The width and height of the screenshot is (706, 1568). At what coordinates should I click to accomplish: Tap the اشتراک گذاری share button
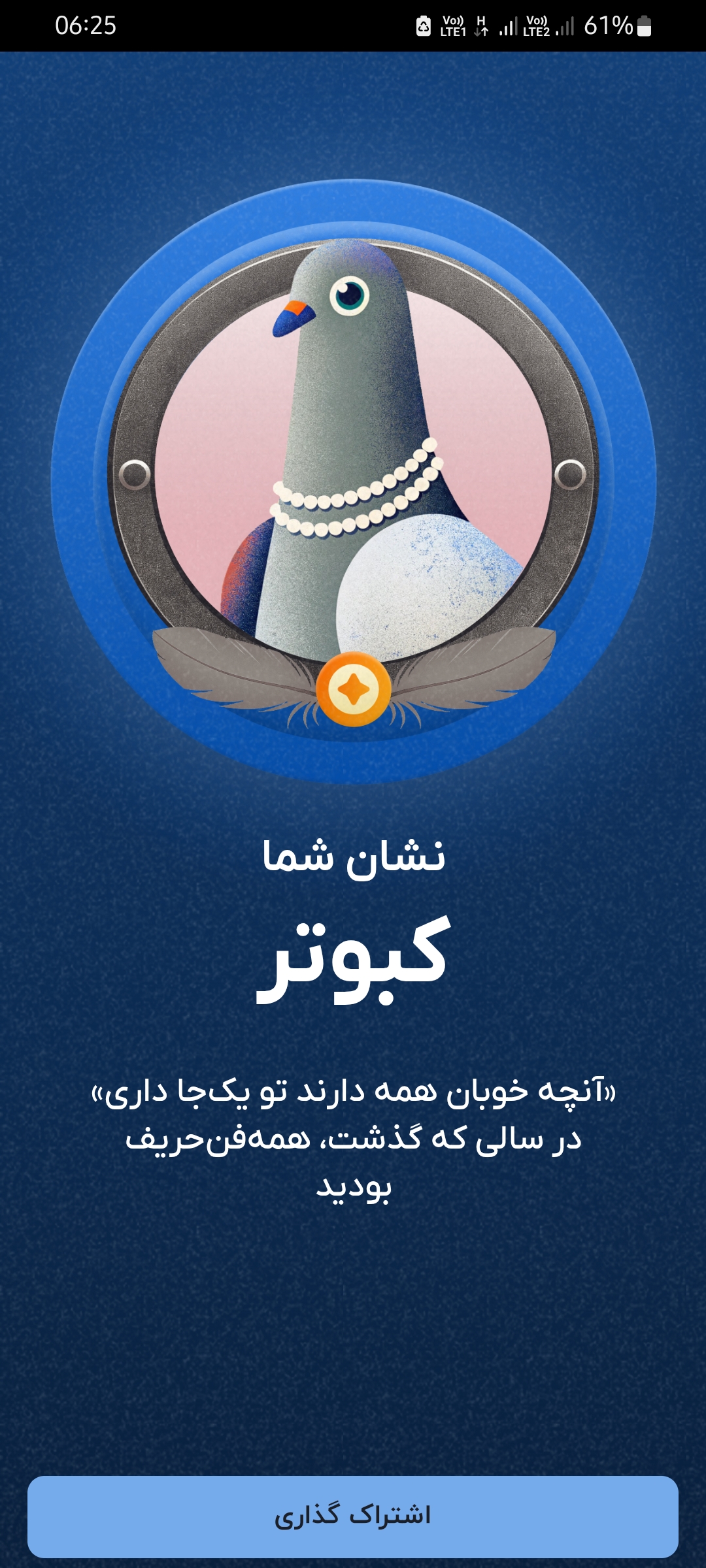[353, 1516]
